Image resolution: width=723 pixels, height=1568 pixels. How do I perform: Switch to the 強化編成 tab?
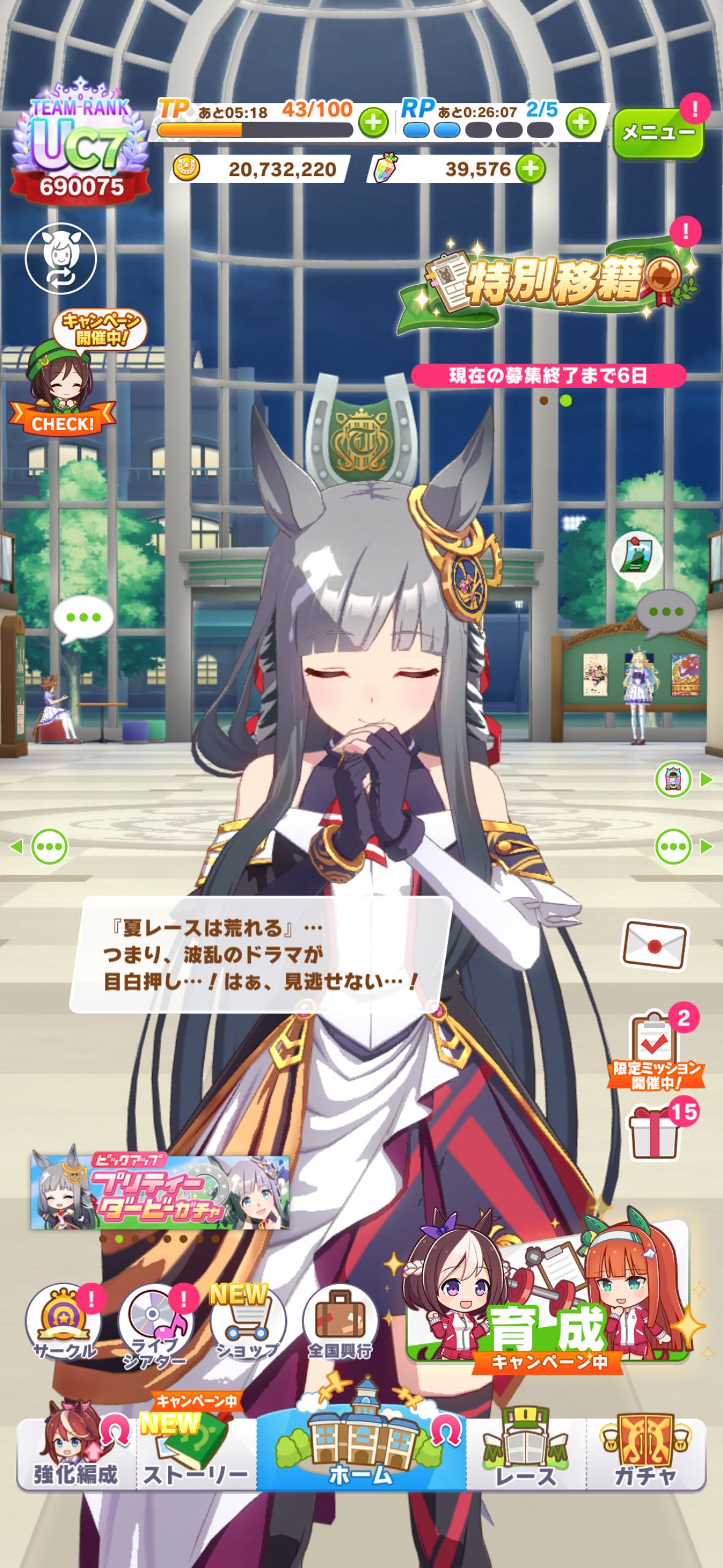(x=75, y=1455)
